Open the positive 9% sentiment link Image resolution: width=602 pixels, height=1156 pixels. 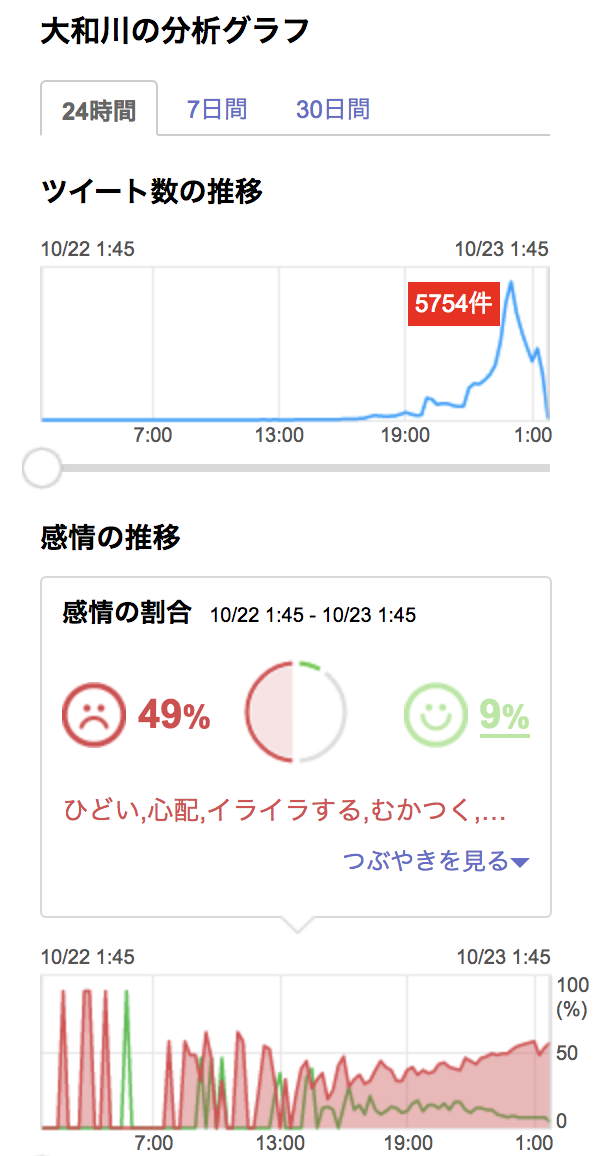coord(505,714)
